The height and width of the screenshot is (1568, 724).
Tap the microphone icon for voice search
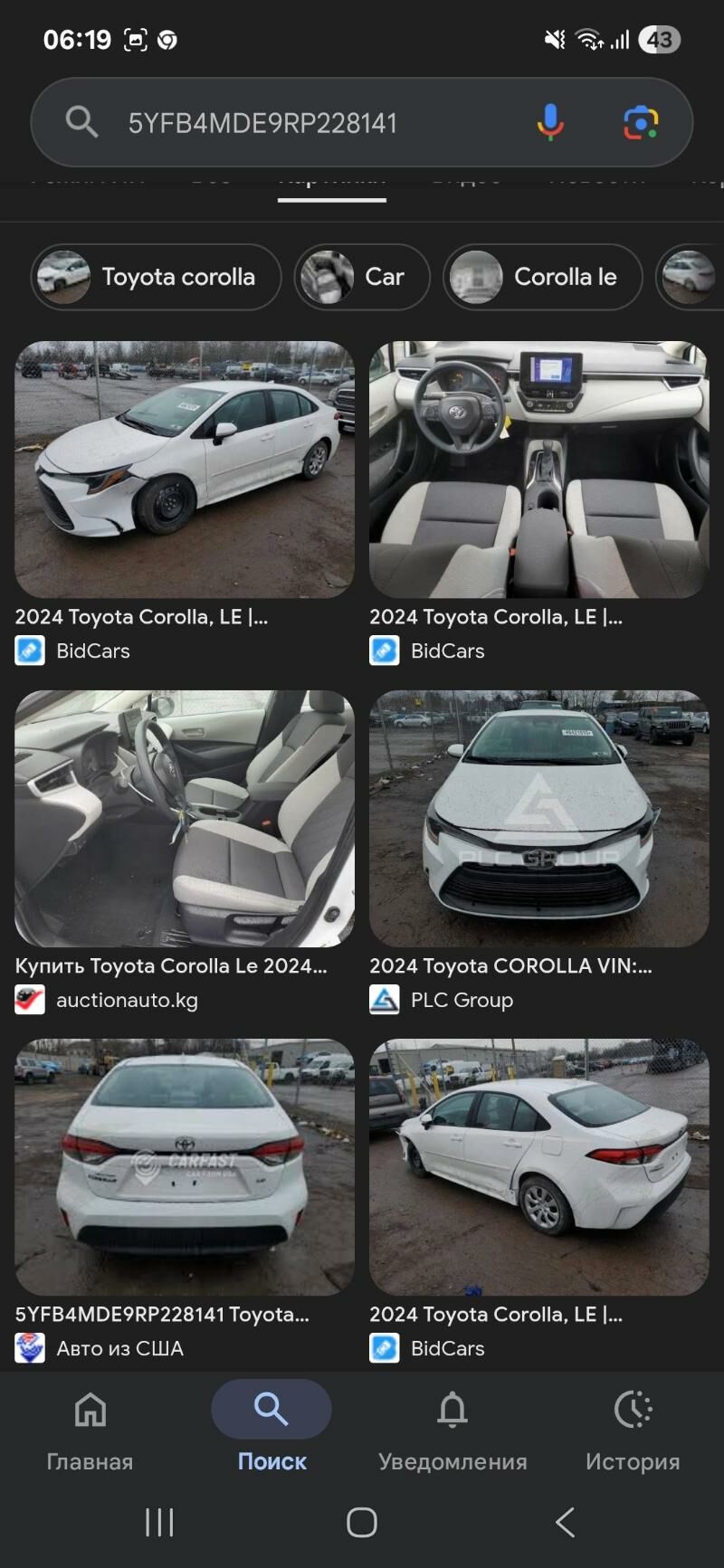point(548,122)
